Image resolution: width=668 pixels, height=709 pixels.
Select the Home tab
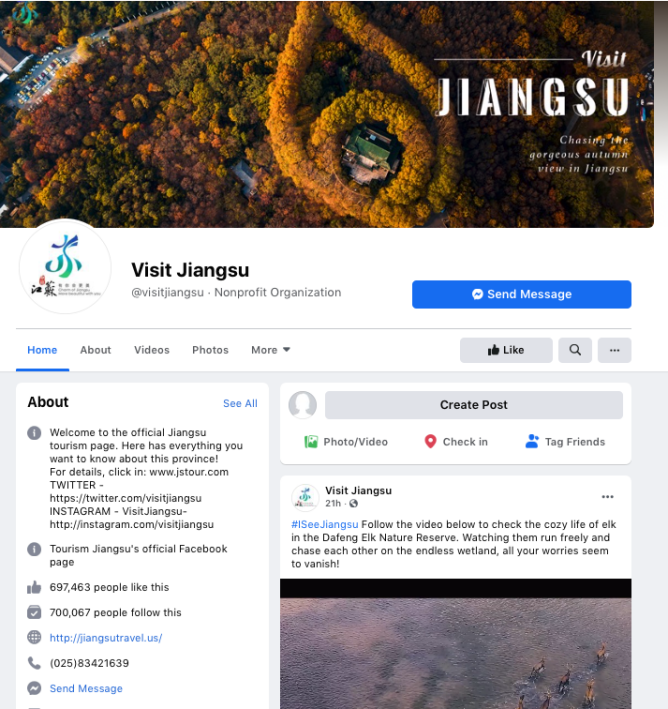tap(42, 350)
